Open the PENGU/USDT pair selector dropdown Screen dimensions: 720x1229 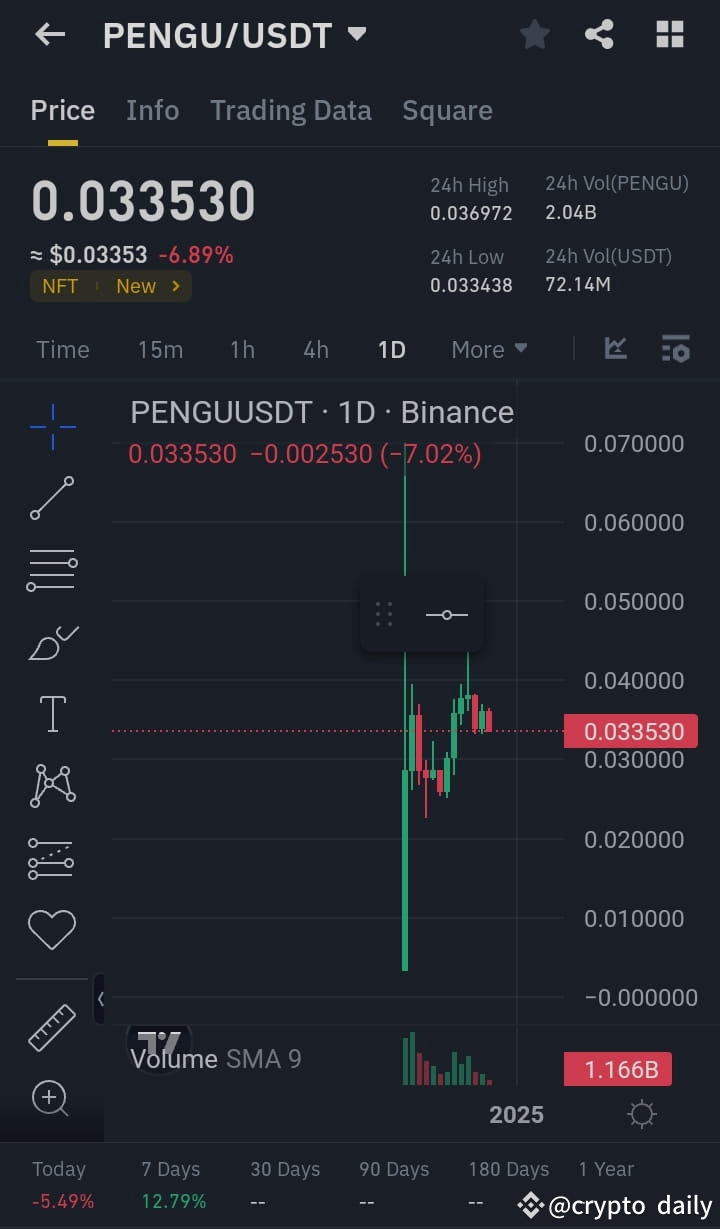(357, 33)
